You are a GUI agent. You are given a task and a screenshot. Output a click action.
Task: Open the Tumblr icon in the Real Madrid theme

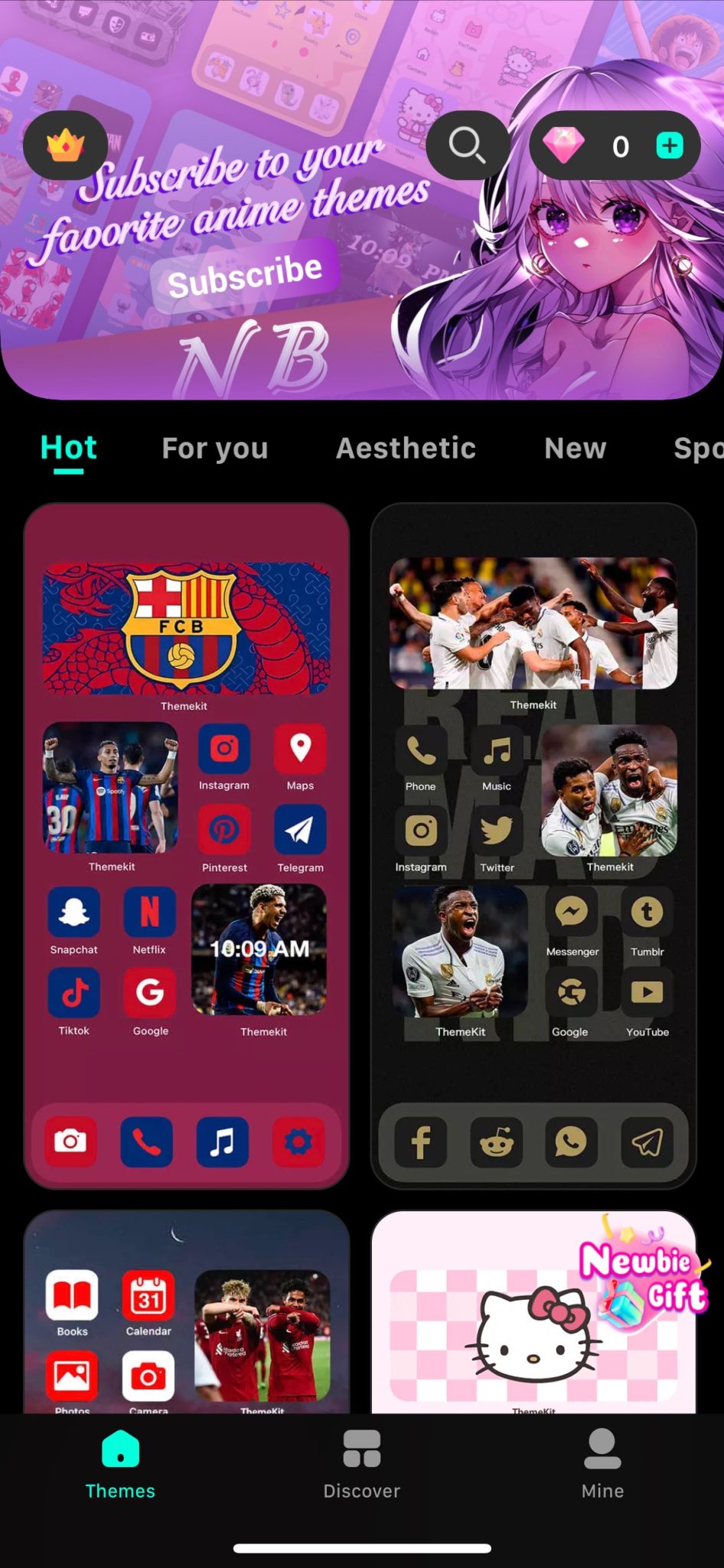(x=647, y=913)
